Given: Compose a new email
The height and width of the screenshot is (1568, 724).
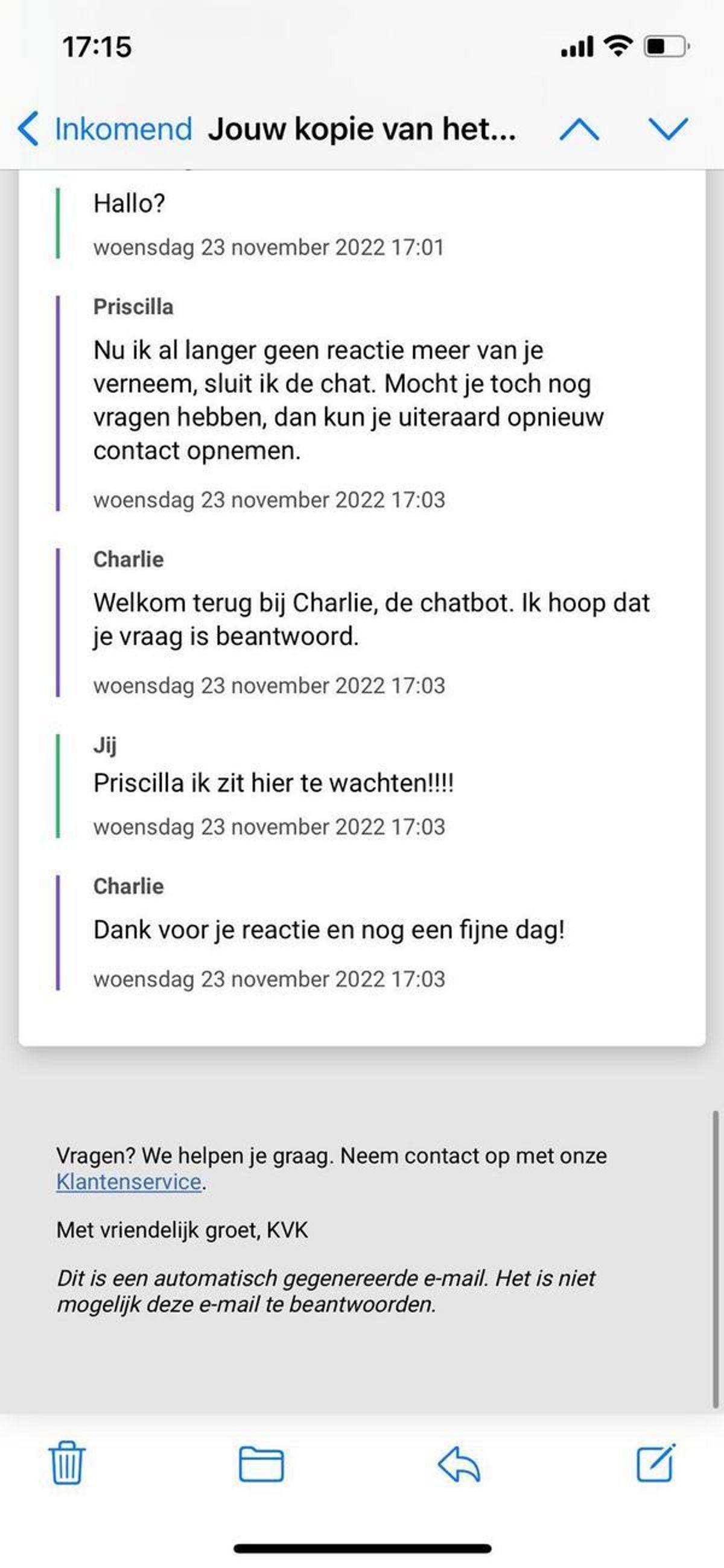Looking at the screenshot, I should click(x=656, y=1462).
